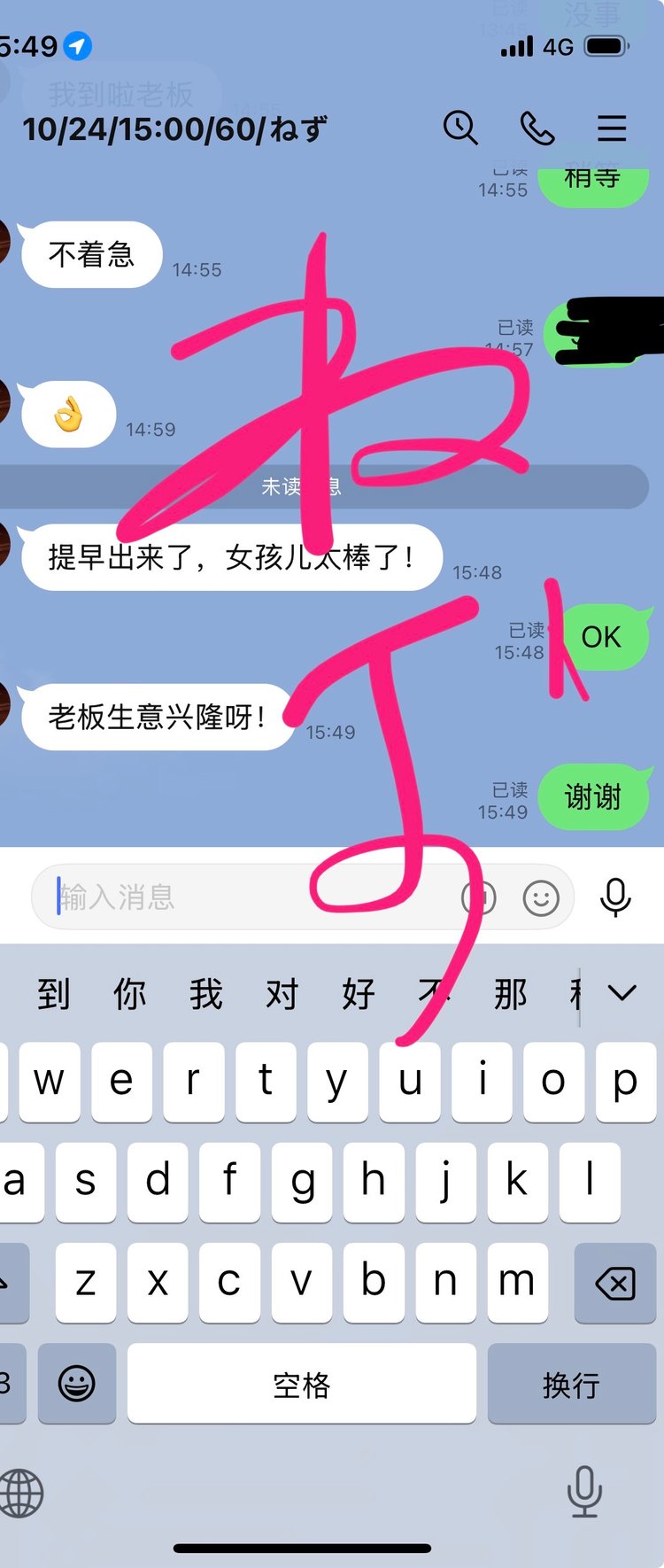This screenshot has width=664, height=1568.
Task: Search within this chat
Action: click(460, 128)
